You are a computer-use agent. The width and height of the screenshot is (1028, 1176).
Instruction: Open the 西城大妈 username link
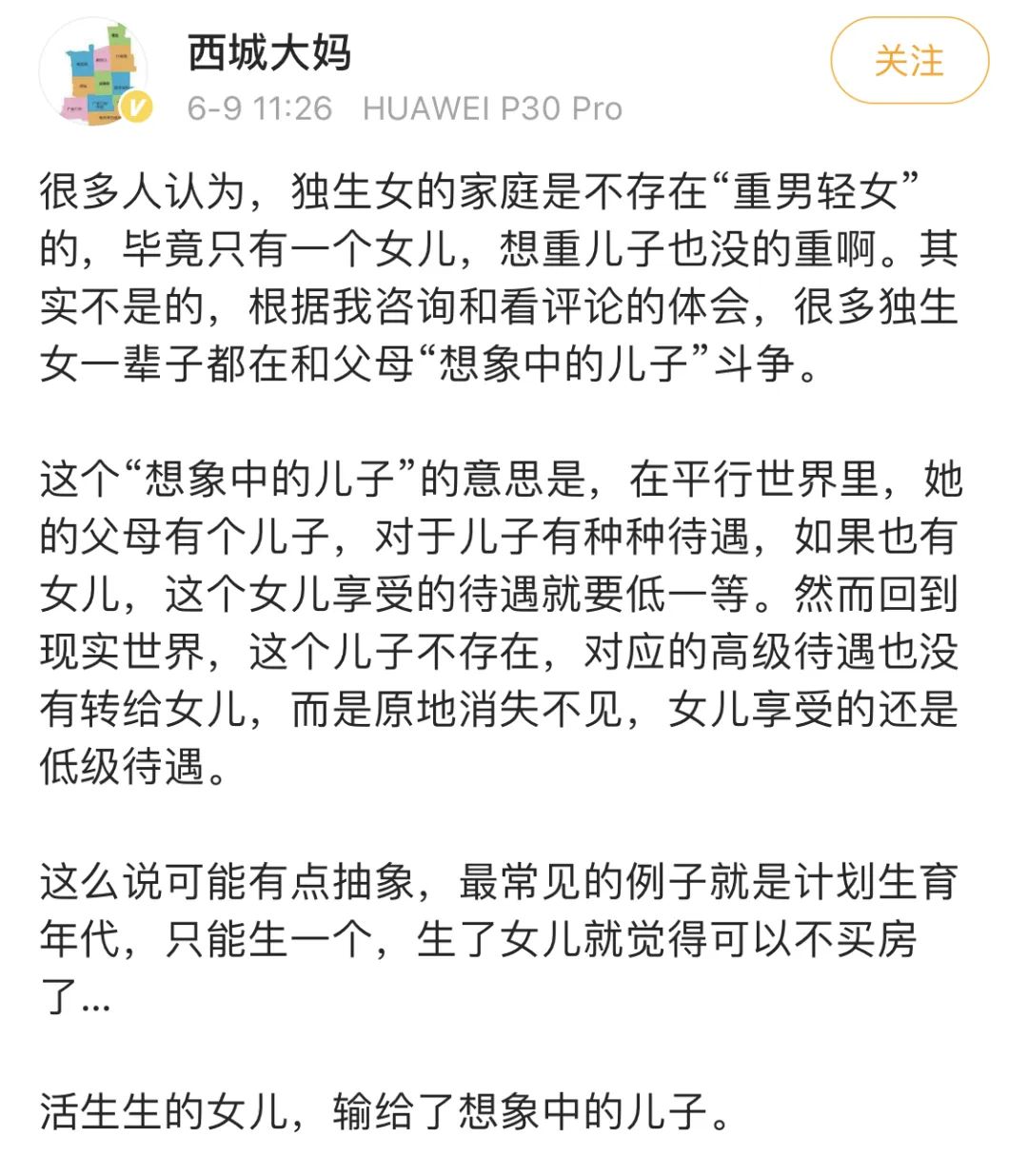[x=269, y=52]
